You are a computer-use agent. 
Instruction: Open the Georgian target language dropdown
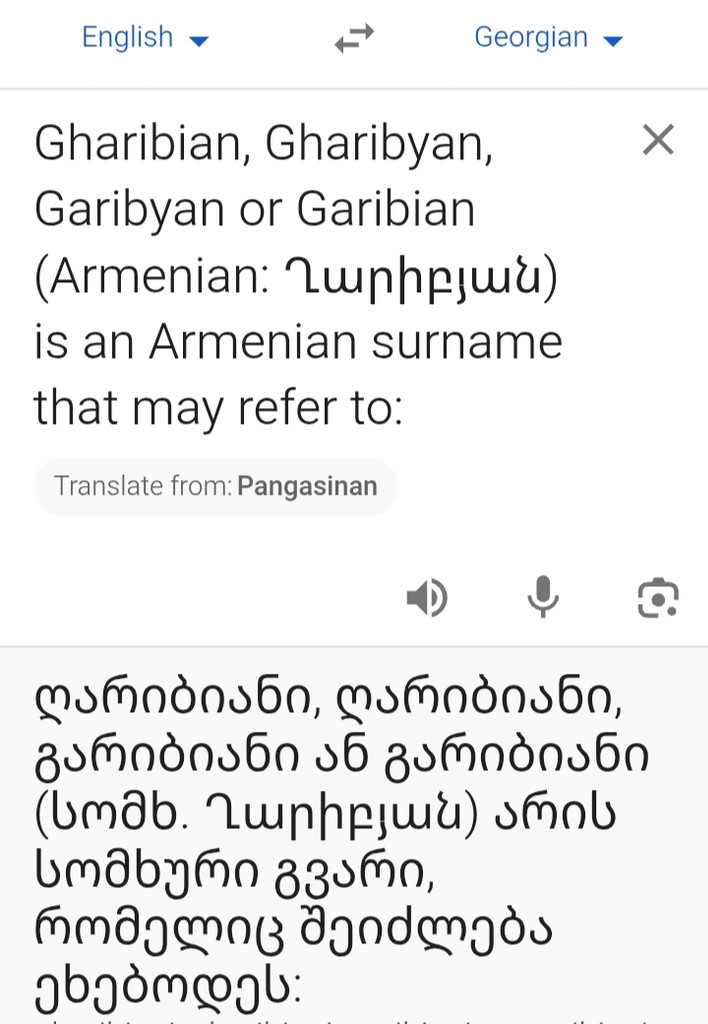pos(547,38)
